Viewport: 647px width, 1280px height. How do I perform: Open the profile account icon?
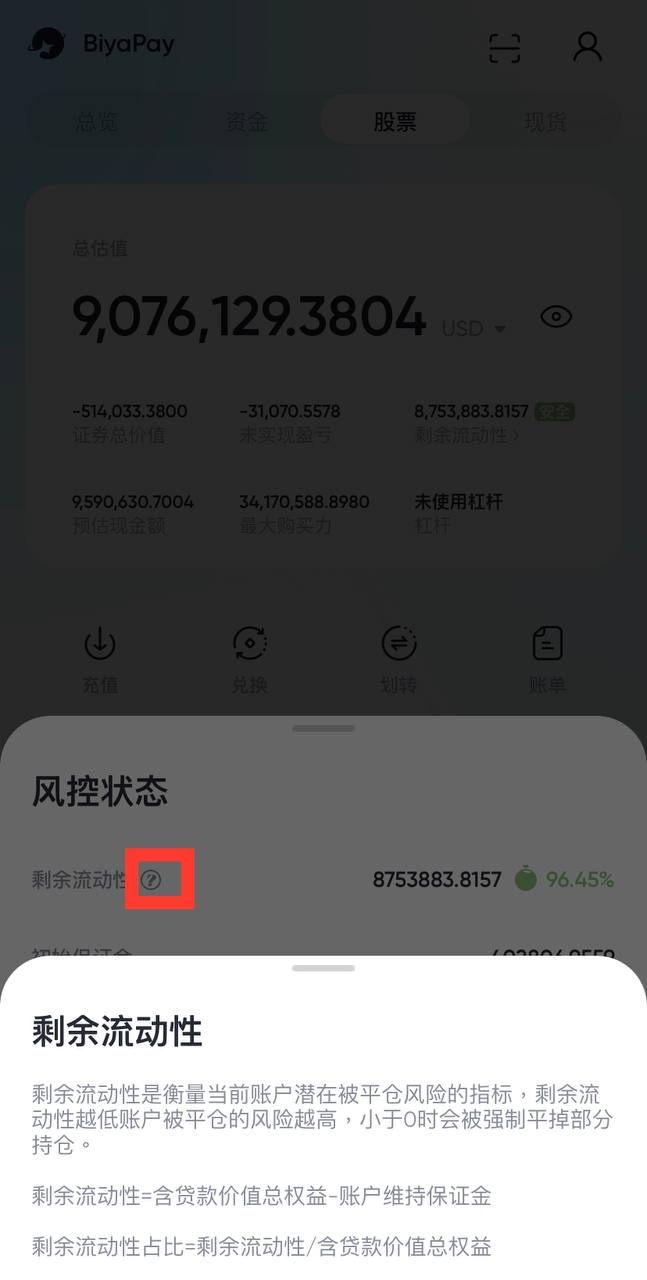pyautogui.click(x=587, y=46)
